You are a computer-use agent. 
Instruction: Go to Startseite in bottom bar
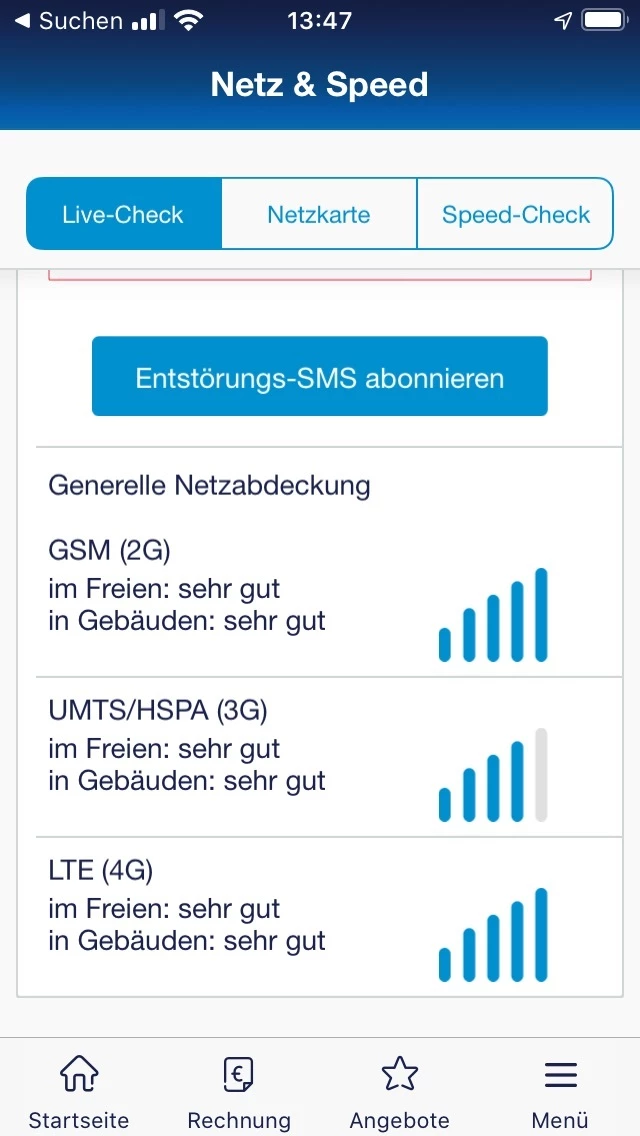[79, 1090]
